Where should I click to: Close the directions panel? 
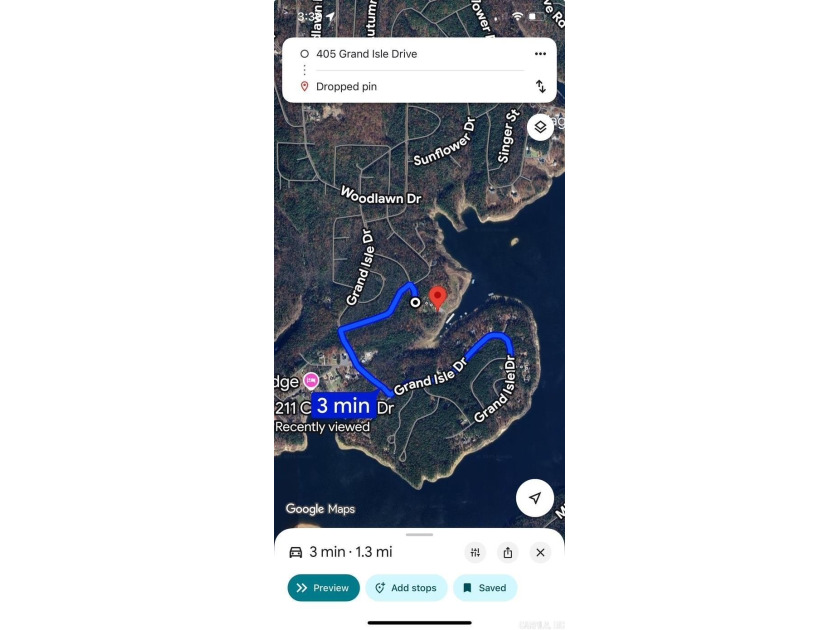point(540,552)
